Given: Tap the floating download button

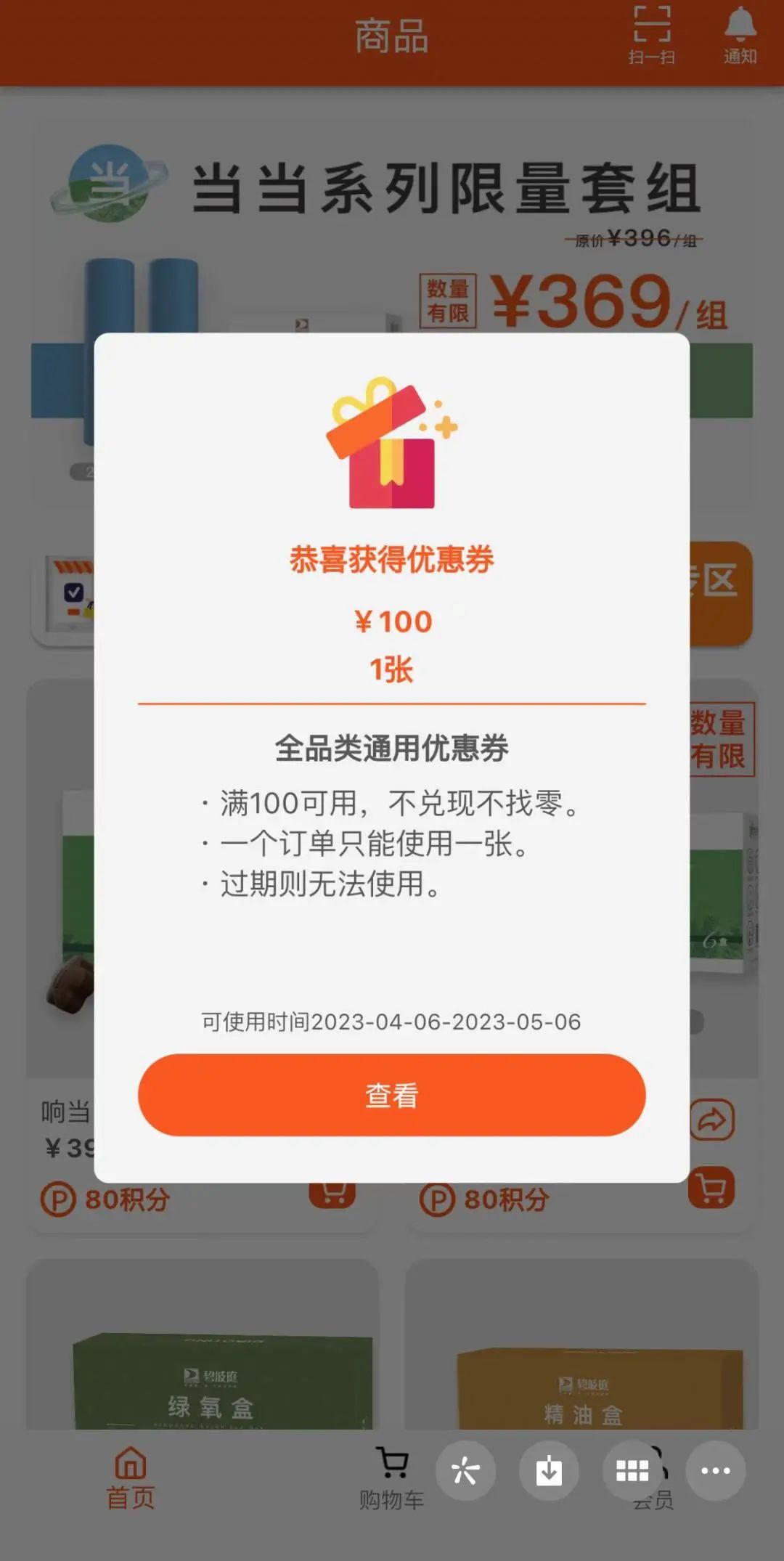Looking at the screenshot, I should point(549,1471).
